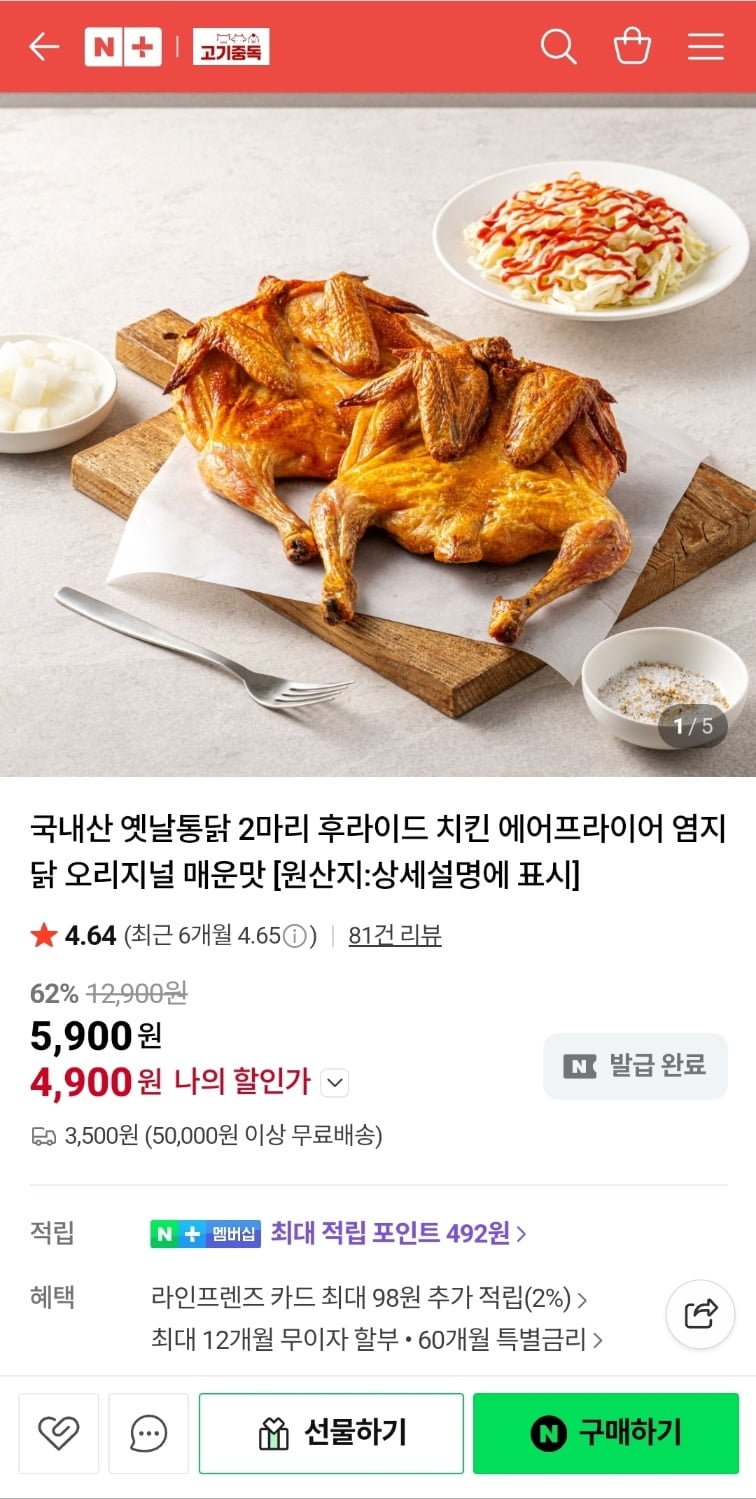Go back using the arrow icon
This screenshot has height=1499, width=756.
(x=43, y=47)
